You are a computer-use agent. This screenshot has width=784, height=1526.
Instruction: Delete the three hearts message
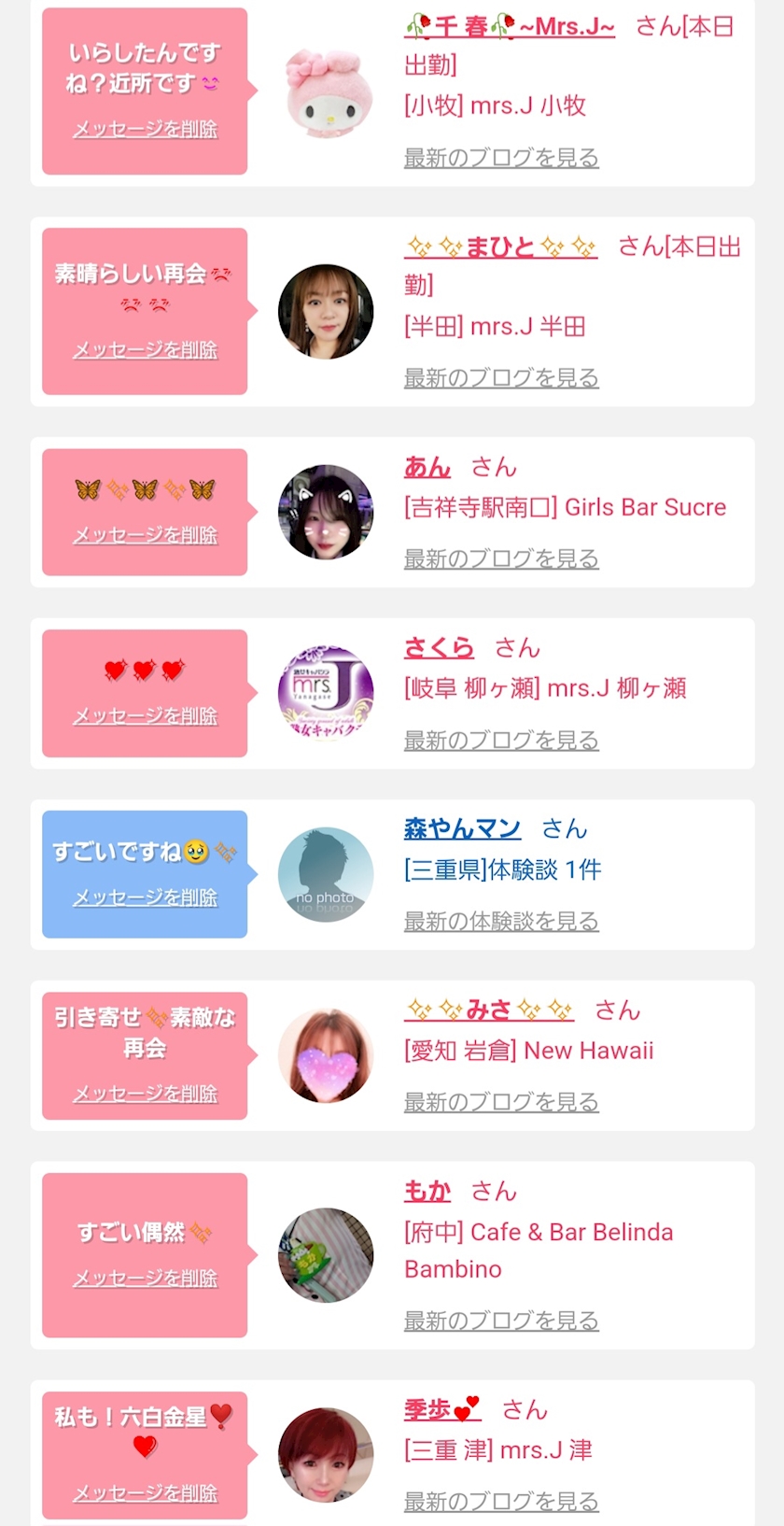[145, 716]
